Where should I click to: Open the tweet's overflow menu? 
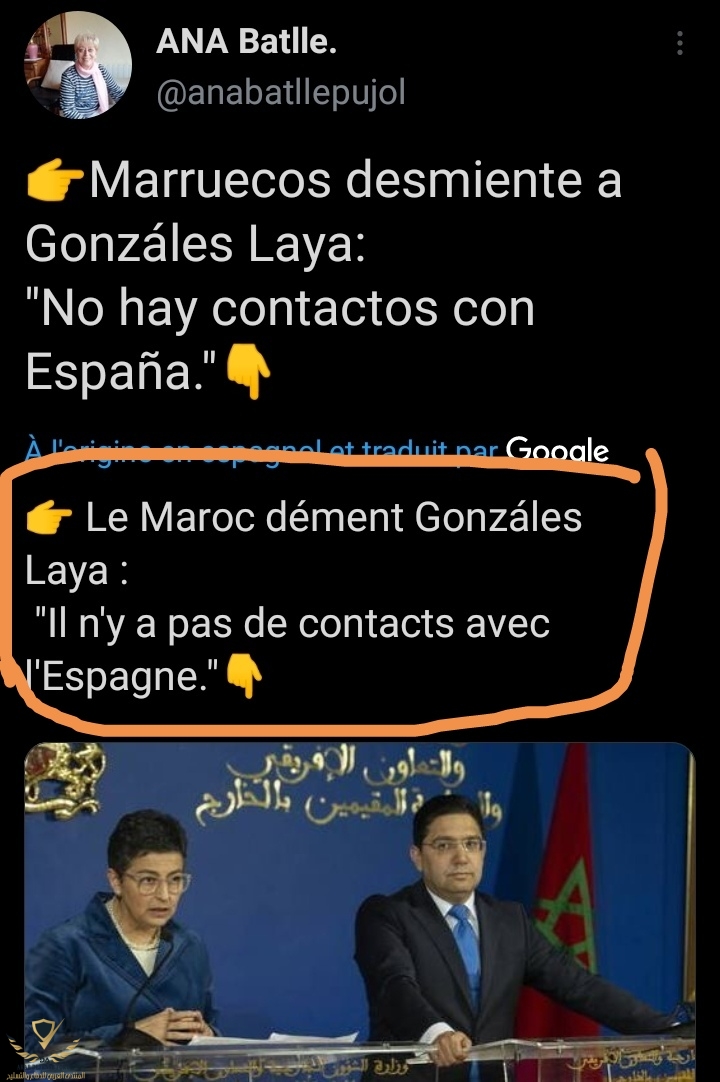point(680,43)
